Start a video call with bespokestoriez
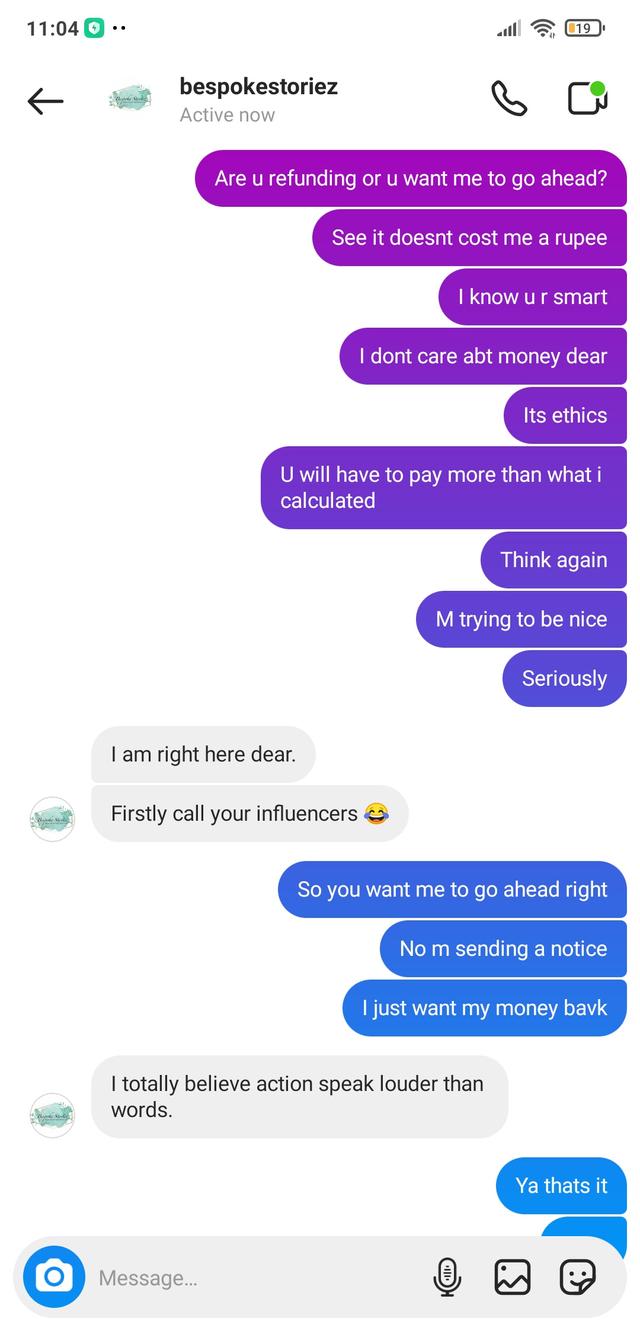This screenshot has height=1331, width=640. click(587, 98)
